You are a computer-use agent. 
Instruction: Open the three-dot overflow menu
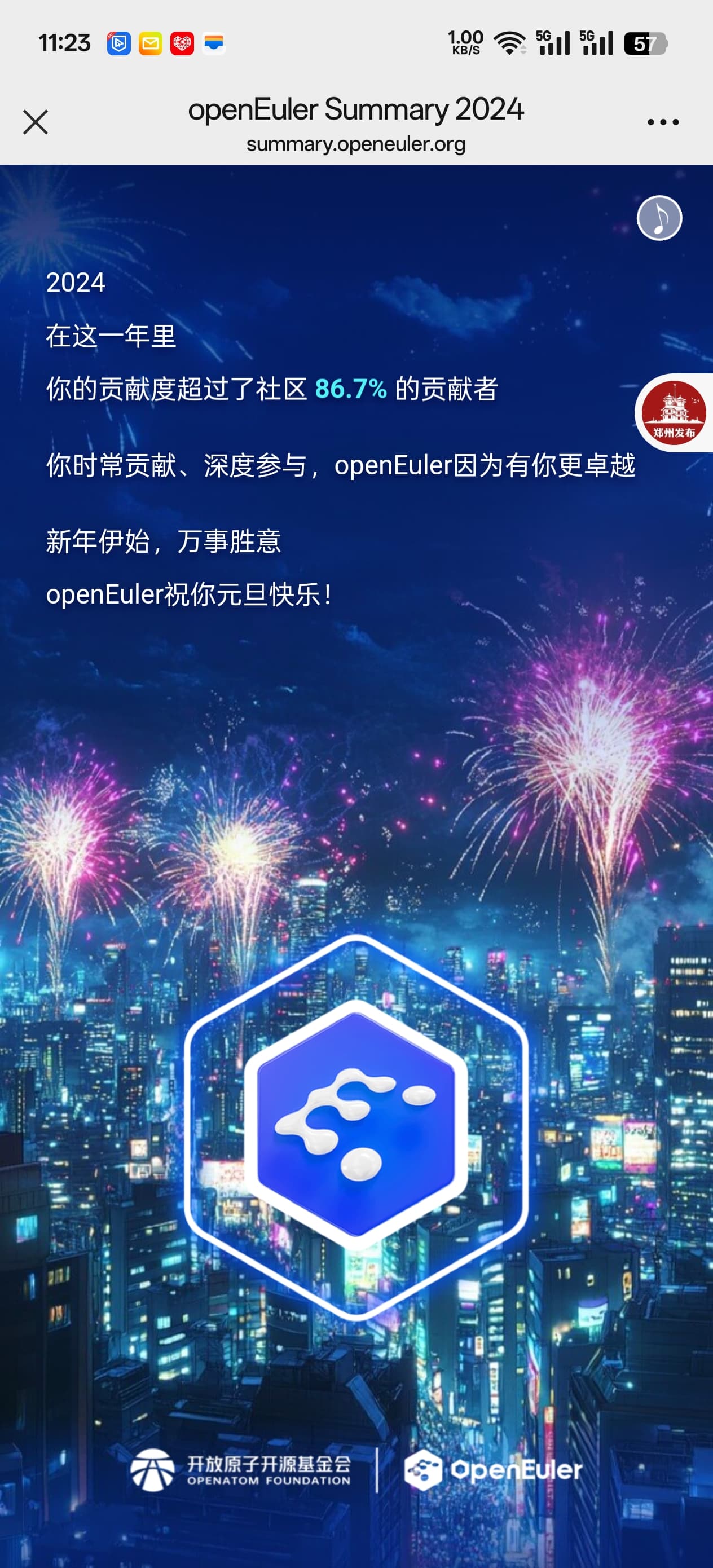coord(662,122)
